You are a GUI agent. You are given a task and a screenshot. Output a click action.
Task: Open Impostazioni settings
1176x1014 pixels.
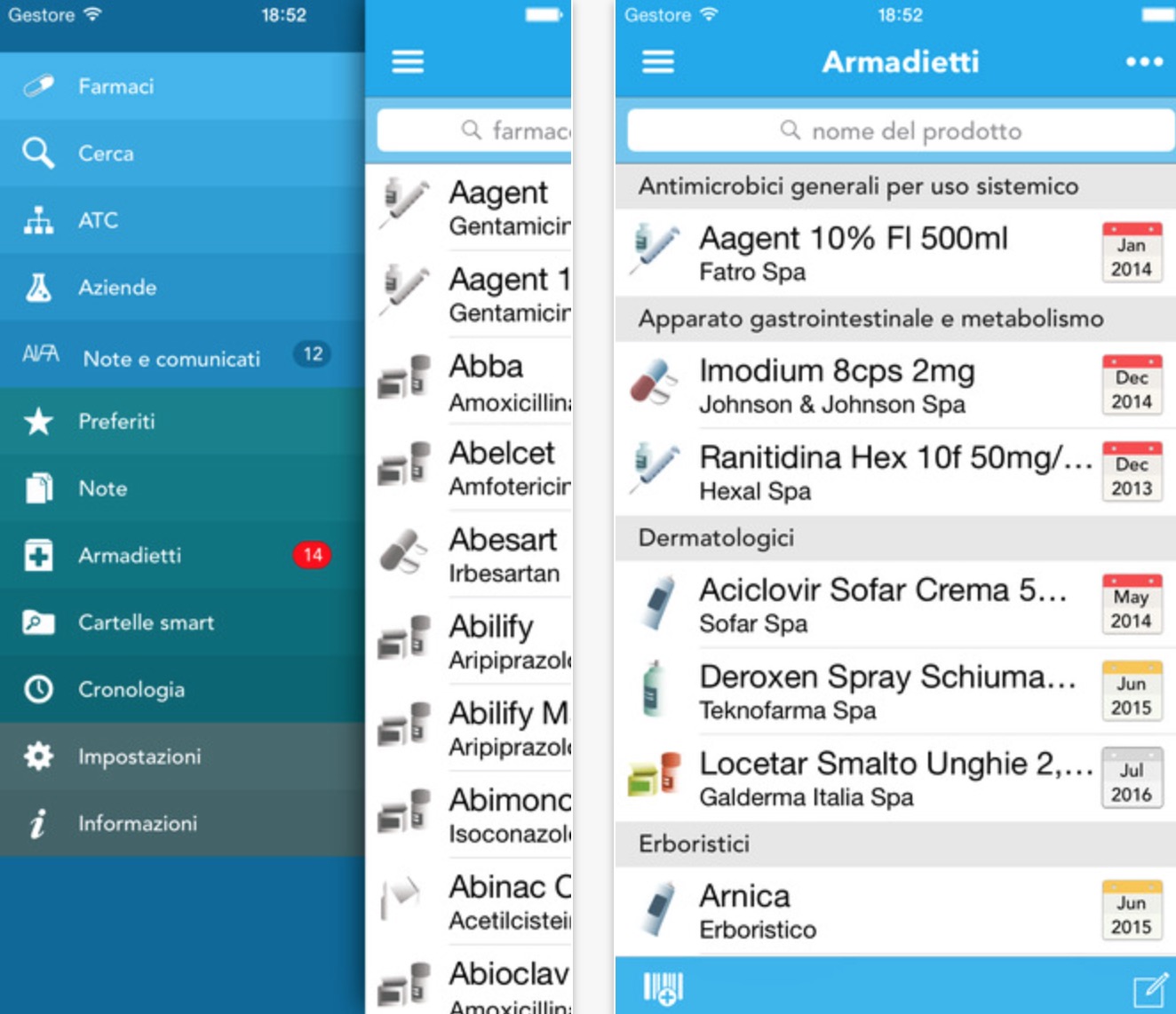pyautogui.click(x=139, y=757)
